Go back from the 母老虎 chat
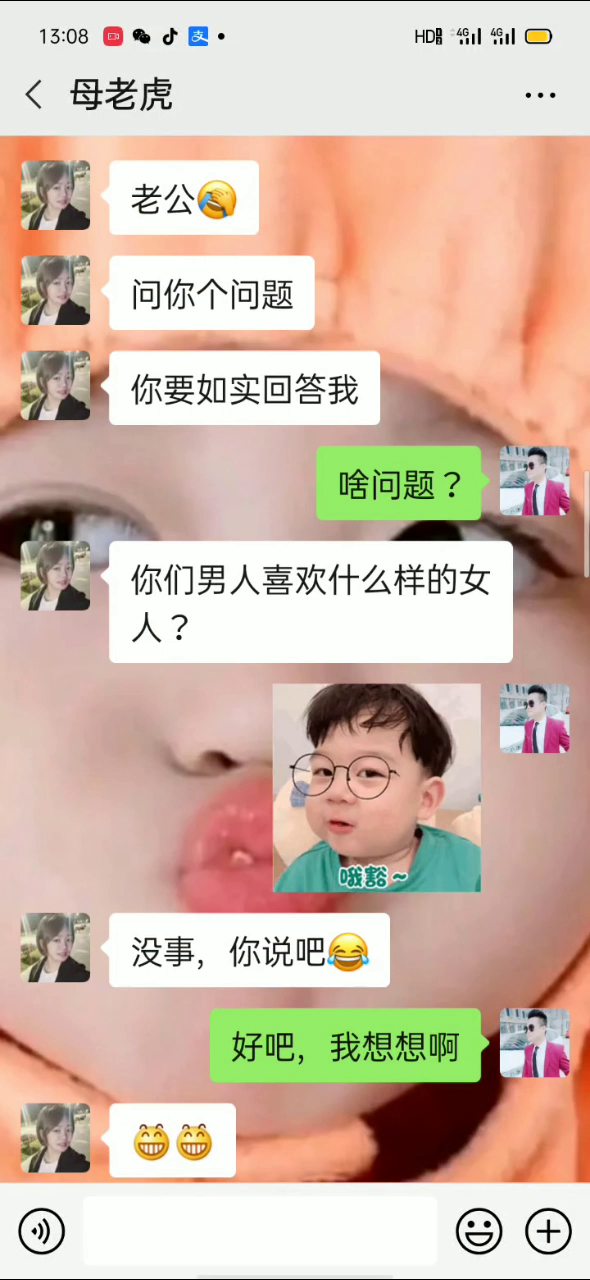The height and width of the screenshot is (1280, 590). pos(34,95)
